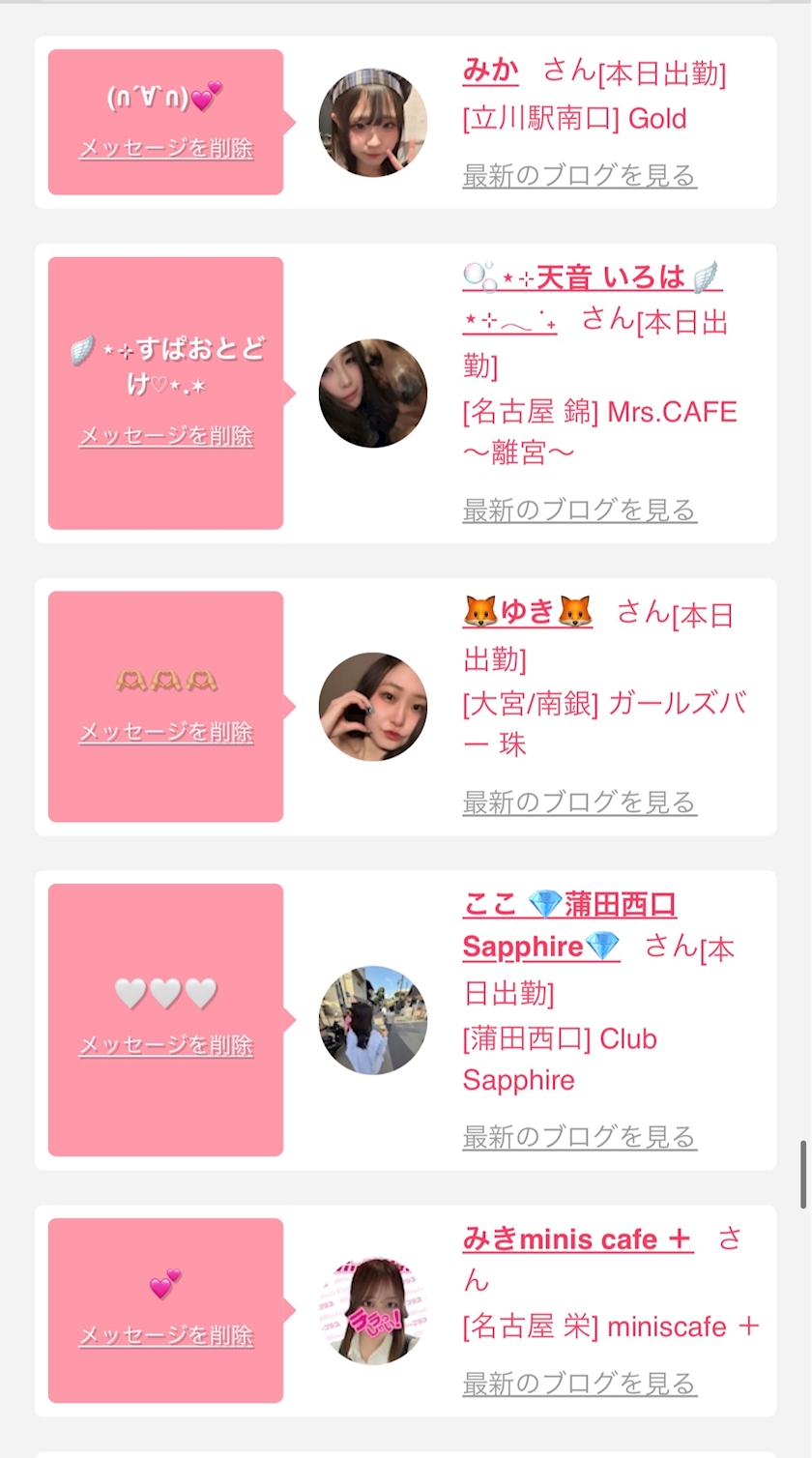View みか's latest blog
Image resolution: width=812 pixels, height=1458 pixels.
[580, 176]
